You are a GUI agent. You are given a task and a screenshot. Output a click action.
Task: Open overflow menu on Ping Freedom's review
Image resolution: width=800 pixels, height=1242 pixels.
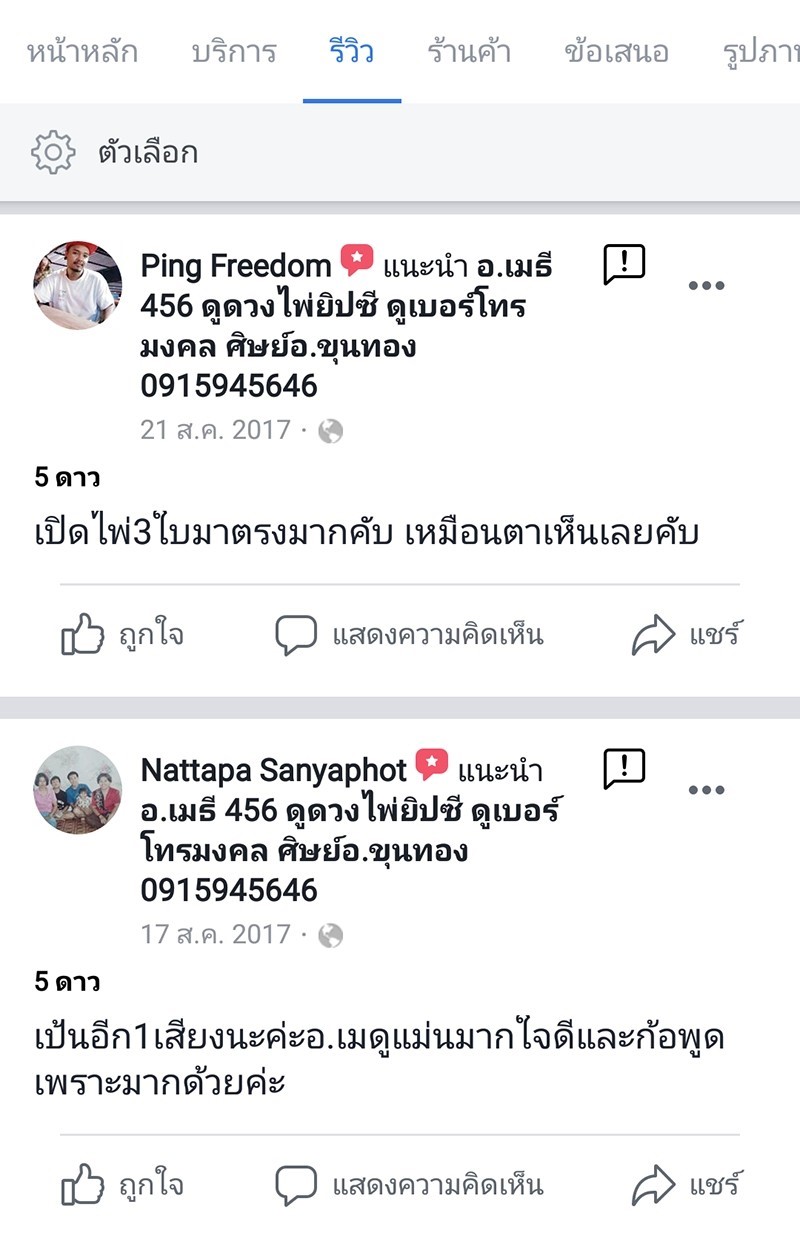pos(706,285)
